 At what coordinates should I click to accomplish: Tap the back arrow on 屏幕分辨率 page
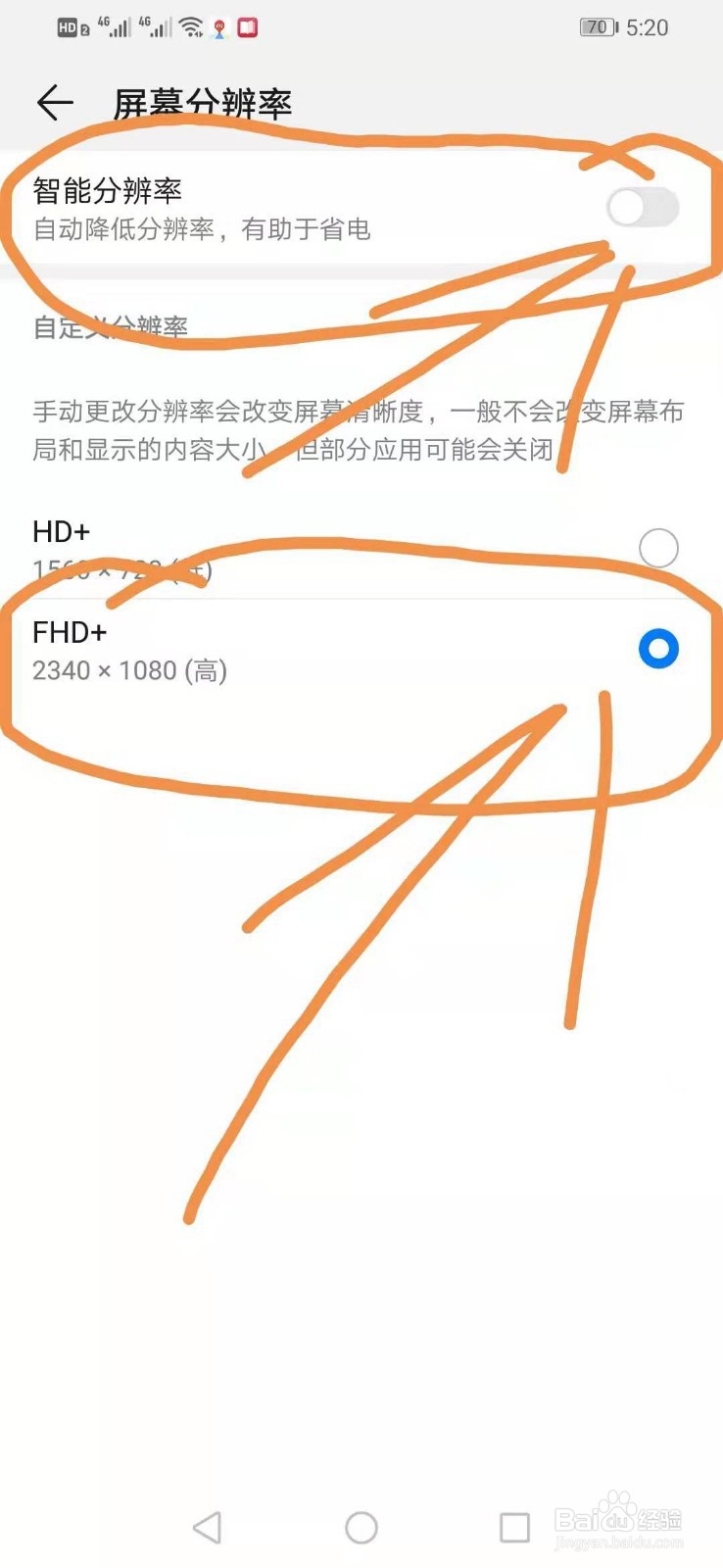click(55, 102)
